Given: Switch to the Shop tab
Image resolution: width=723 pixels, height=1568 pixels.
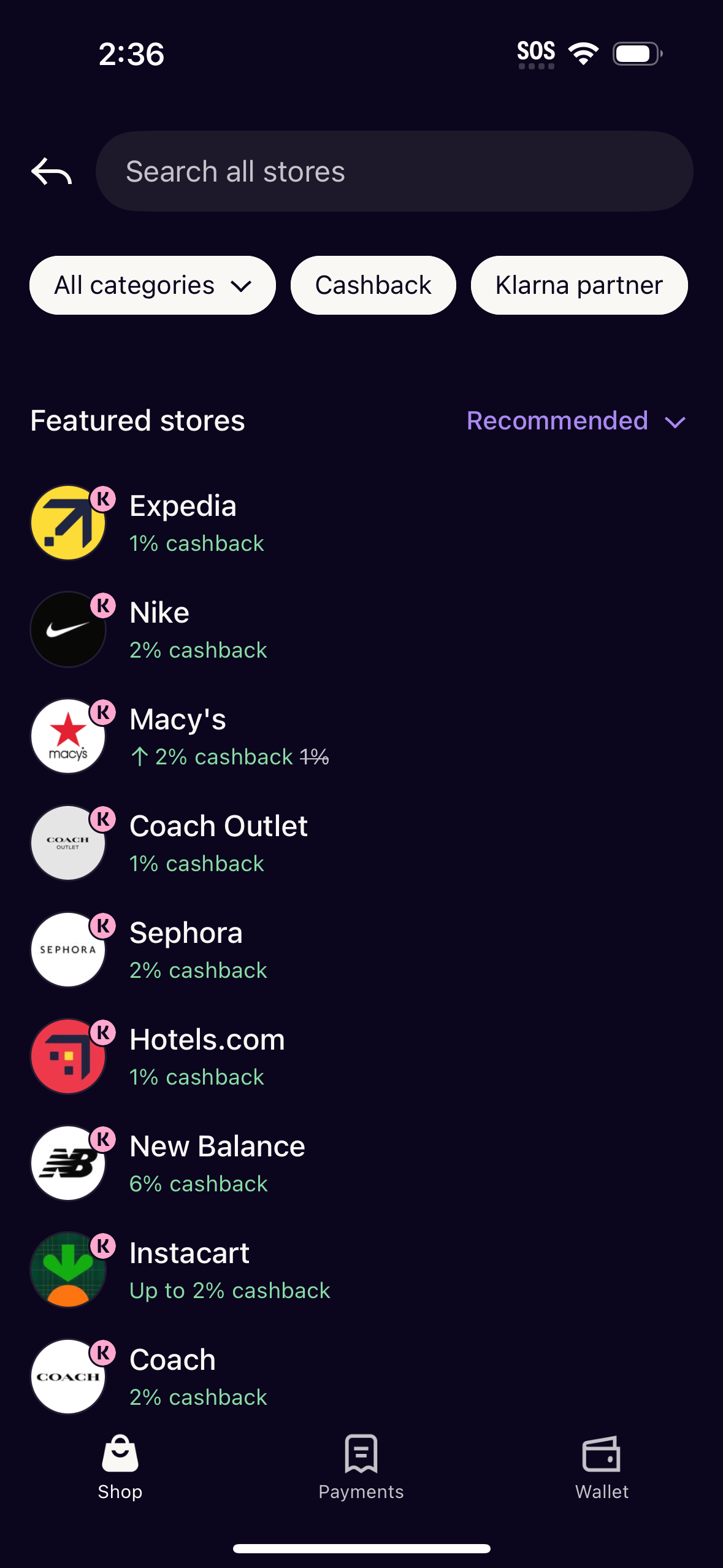Looking at the screenshot, I should 120,1467.
